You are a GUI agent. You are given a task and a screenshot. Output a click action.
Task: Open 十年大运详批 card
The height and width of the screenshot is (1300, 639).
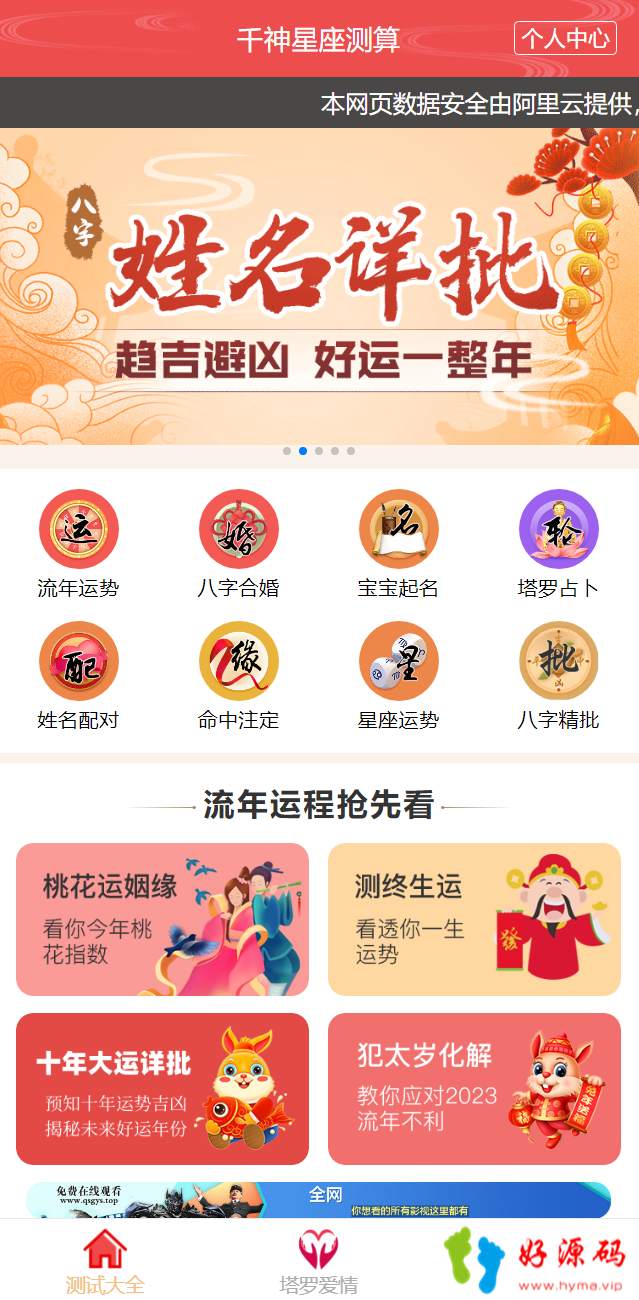point(162,1089)
